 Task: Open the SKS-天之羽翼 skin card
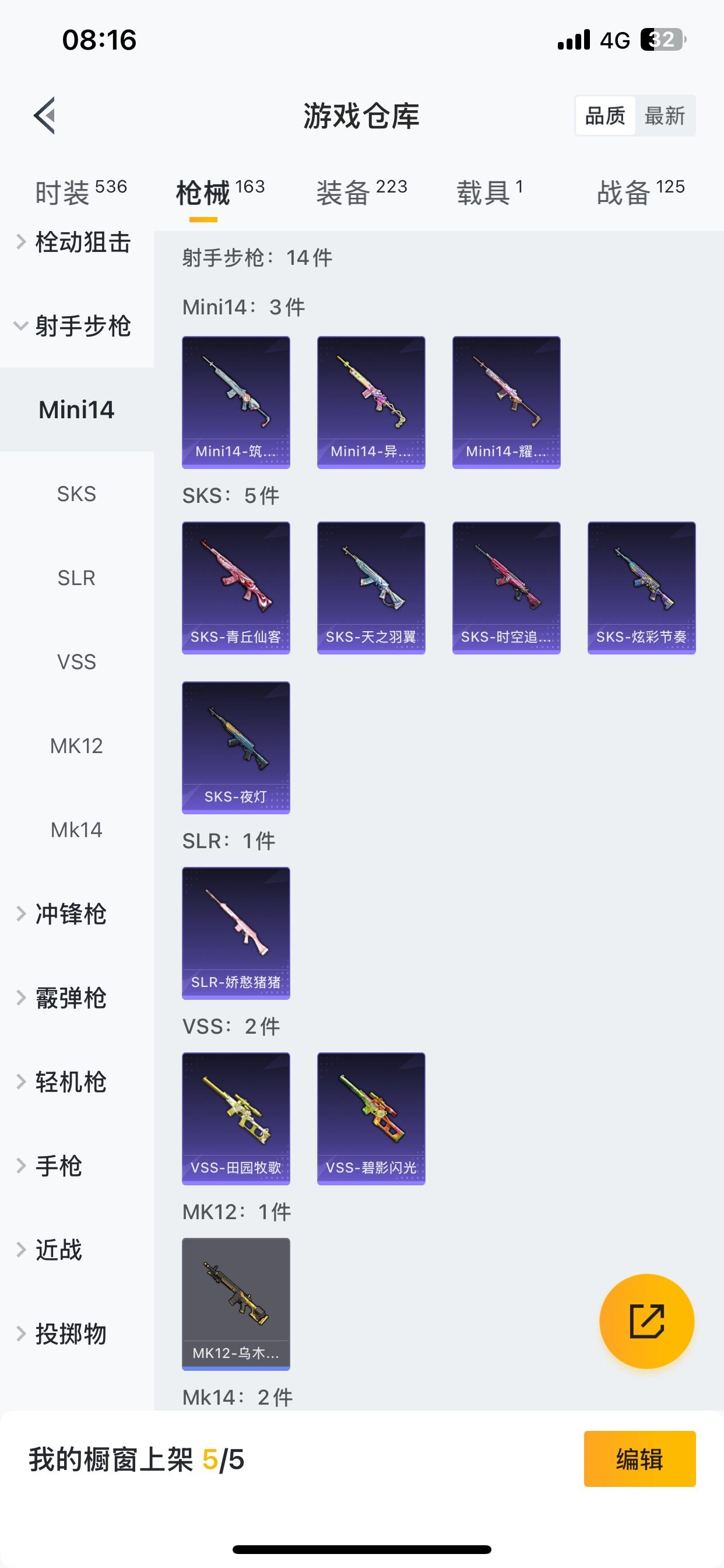point(371,587)
